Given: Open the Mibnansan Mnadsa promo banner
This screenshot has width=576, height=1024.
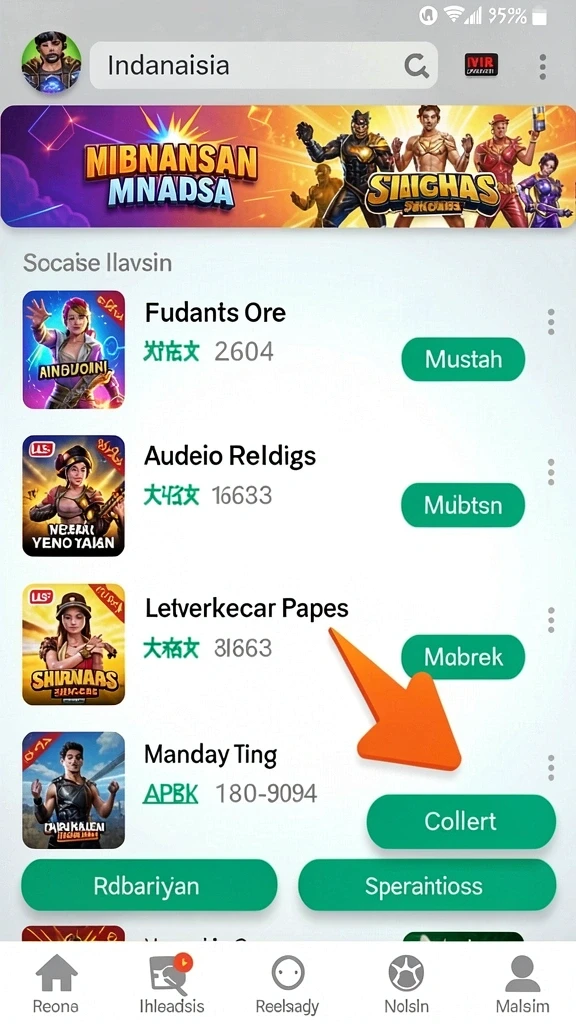Looking at the screenshot, I should coord(288,166).
